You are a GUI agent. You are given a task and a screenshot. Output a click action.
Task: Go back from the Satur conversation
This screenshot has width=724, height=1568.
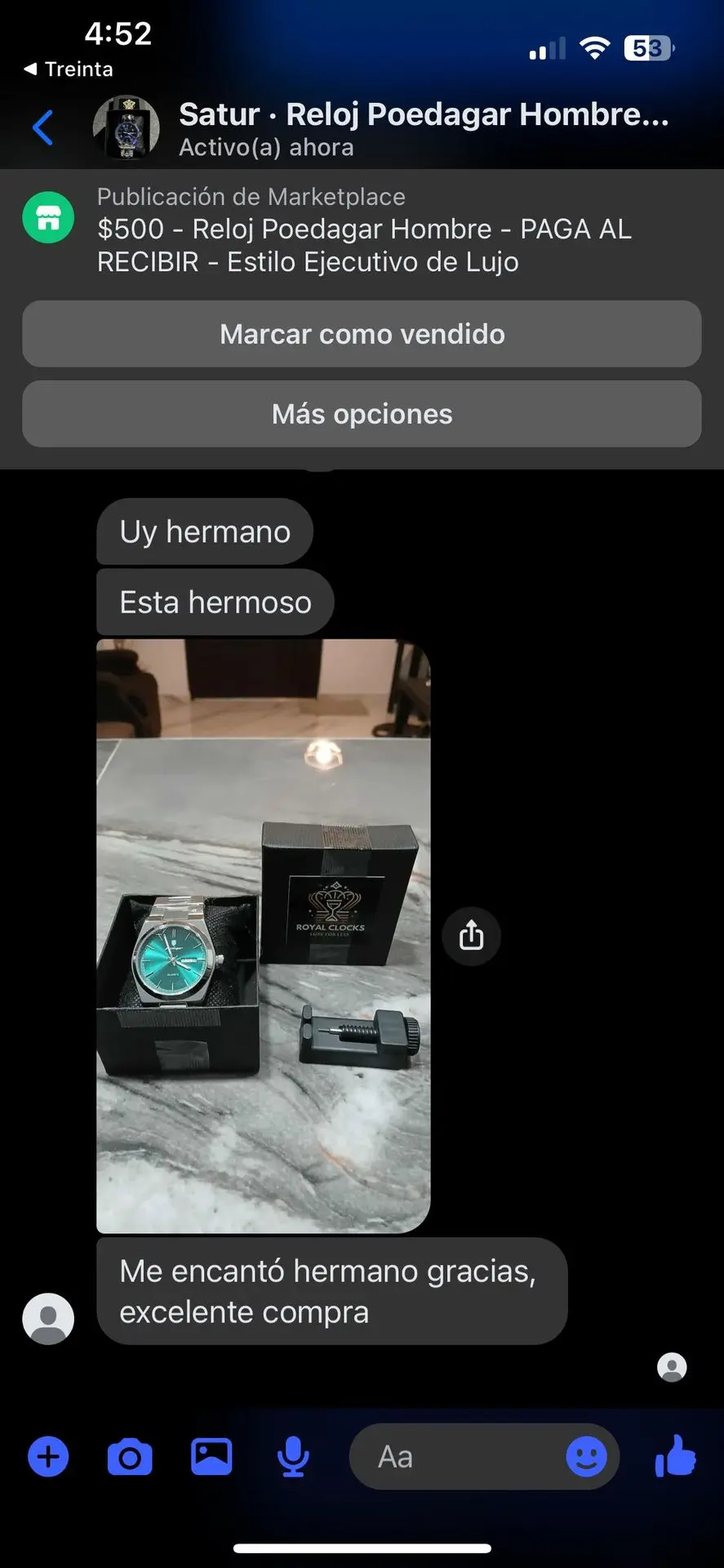pos(42,128)
